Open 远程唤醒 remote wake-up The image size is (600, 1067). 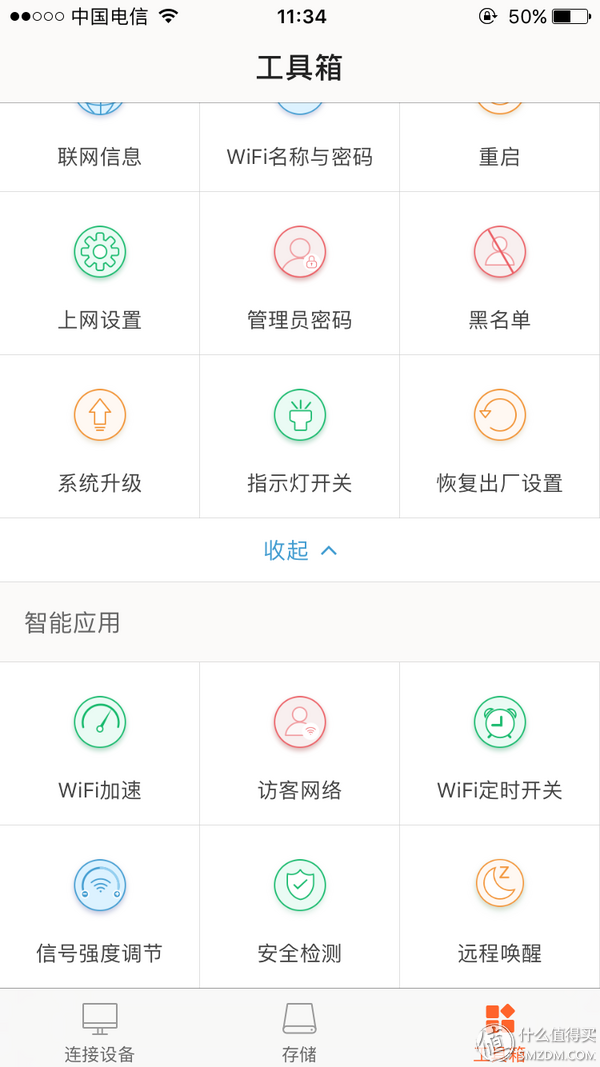coord(499,907)
